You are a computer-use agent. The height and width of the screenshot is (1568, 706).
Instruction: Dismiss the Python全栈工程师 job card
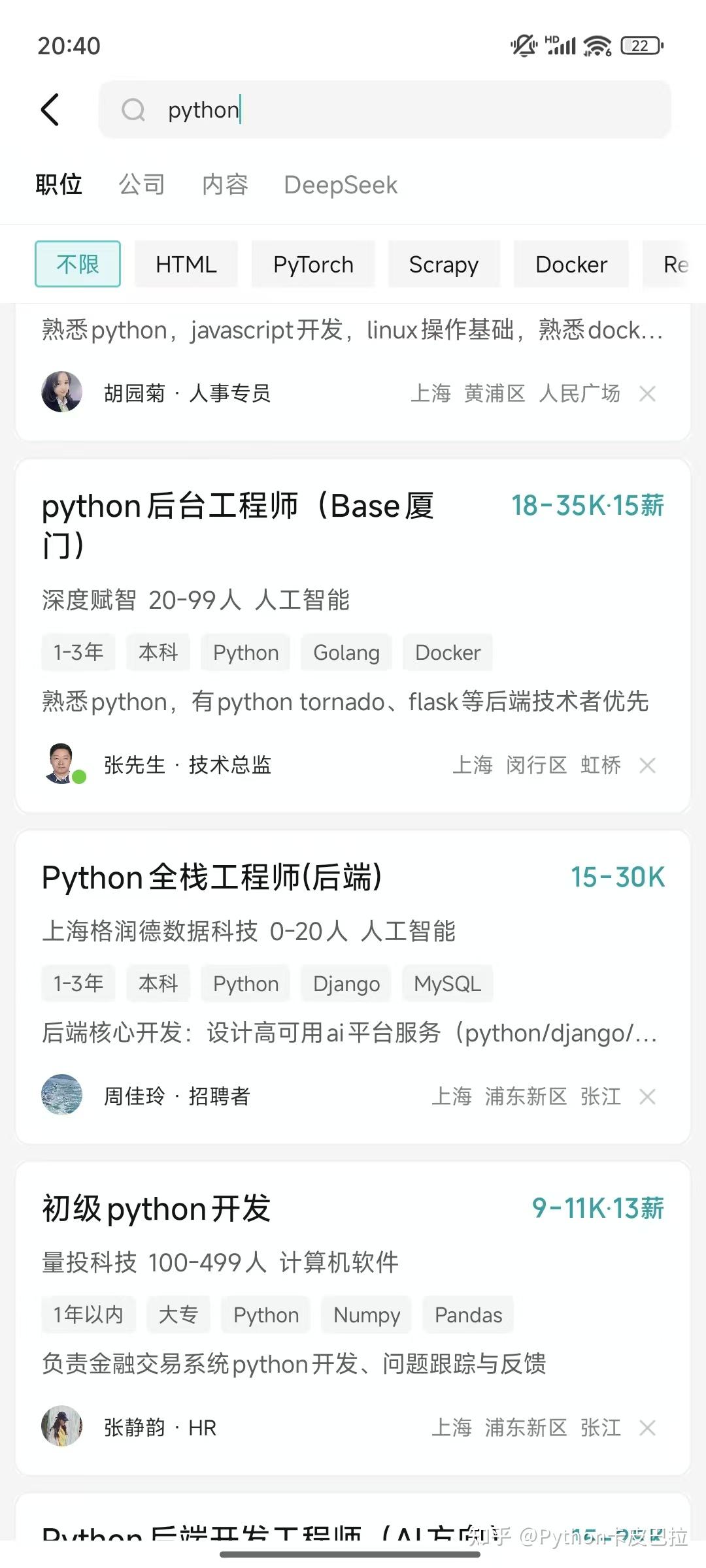(x=647, y=1096)
